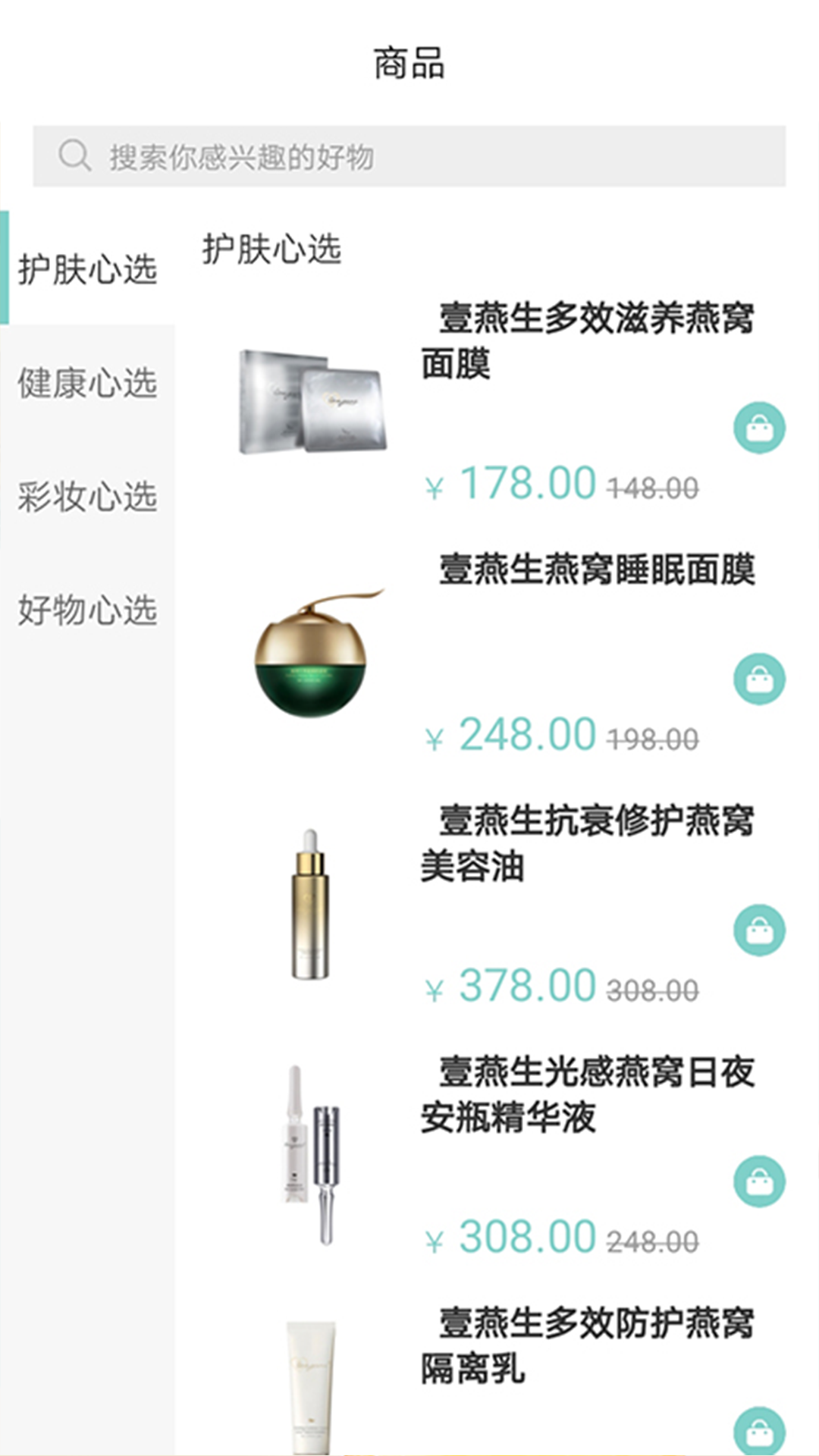The width and height of the screenshot is (819, 1456).
Task: Switch to the 健康心选 category
Action: 87,383
